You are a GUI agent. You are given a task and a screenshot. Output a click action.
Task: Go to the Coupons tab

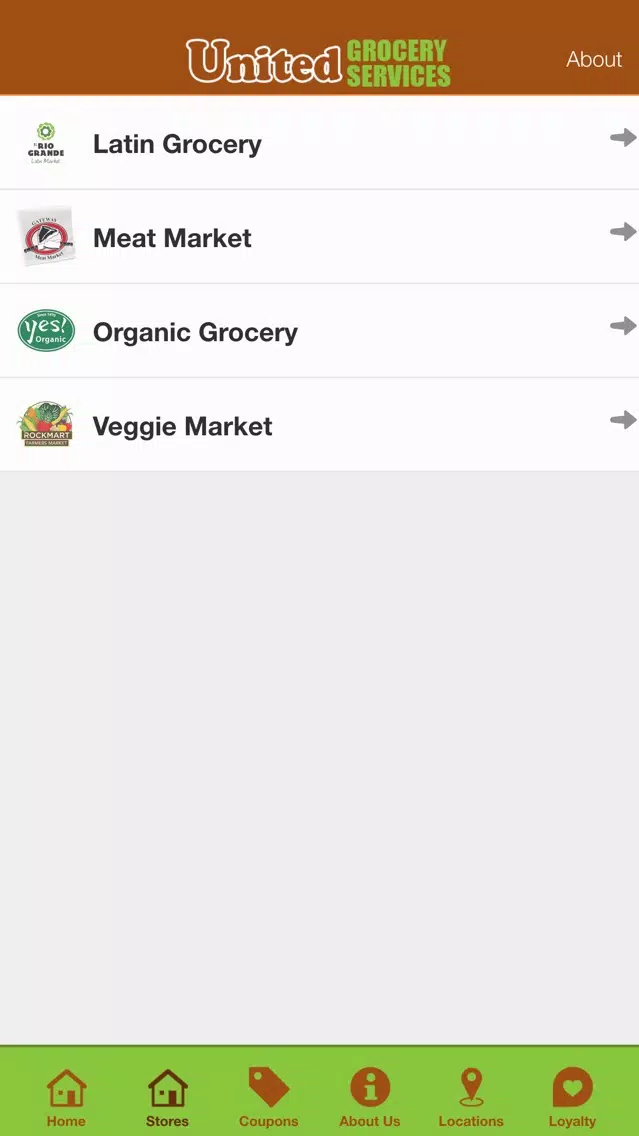pos(268,1098)
